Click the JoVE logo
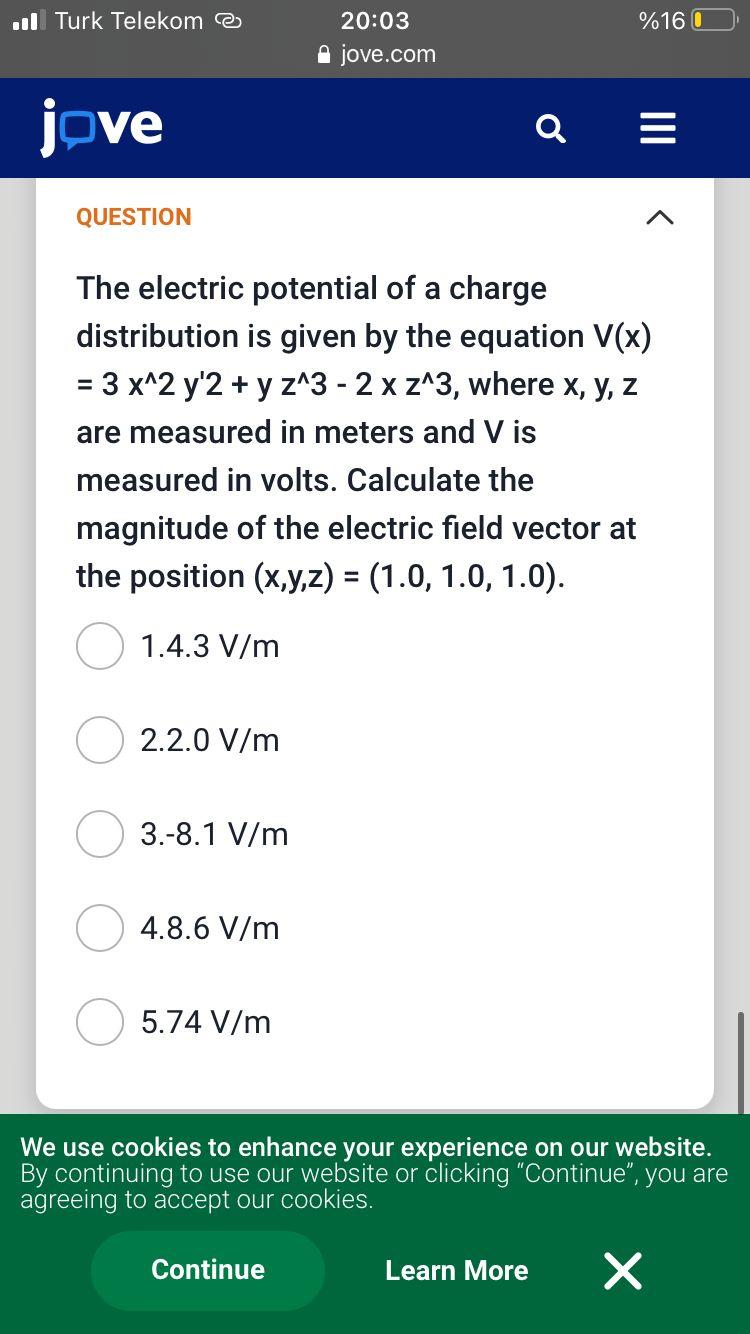 click(x=102, y=127)
